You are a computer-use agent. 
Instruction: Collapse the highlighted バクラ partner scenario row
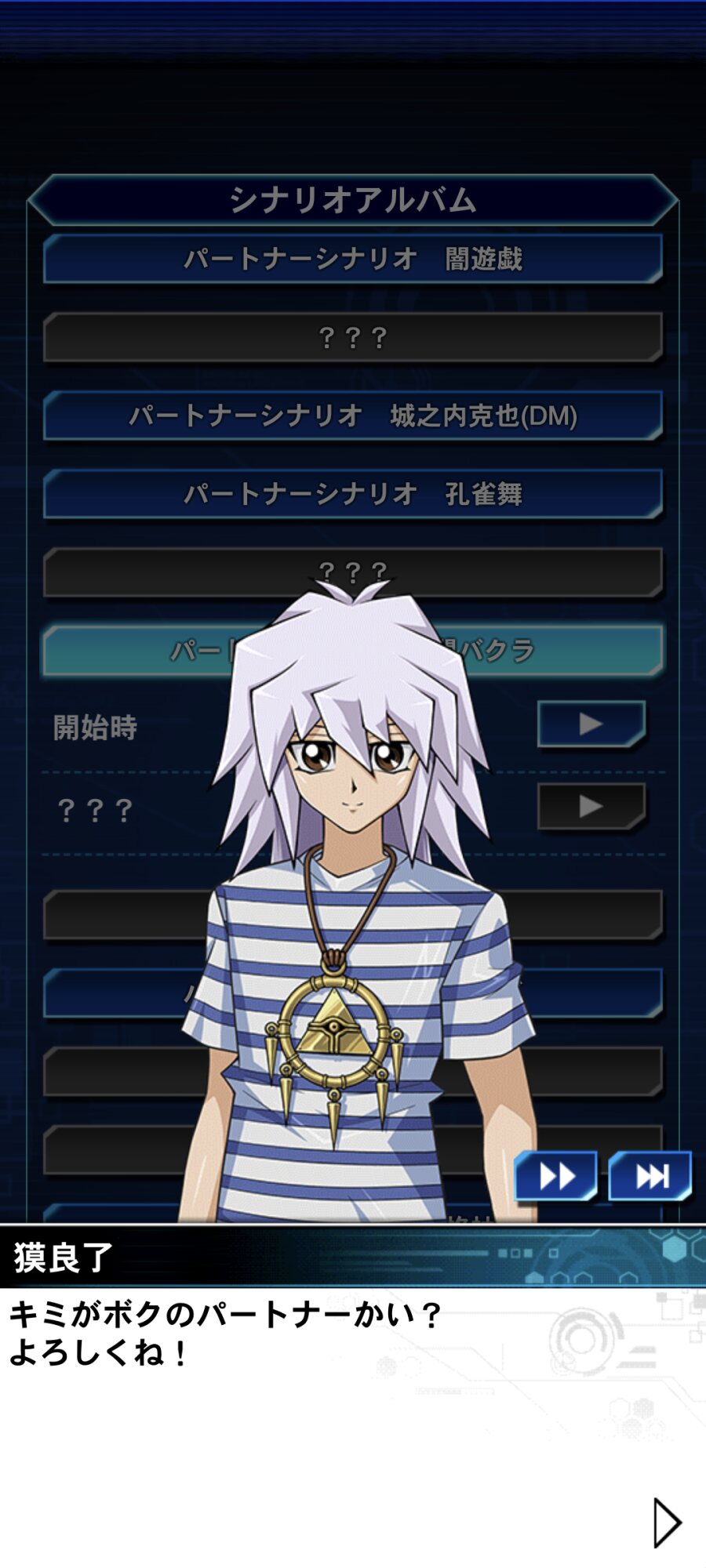coord(353,650)
